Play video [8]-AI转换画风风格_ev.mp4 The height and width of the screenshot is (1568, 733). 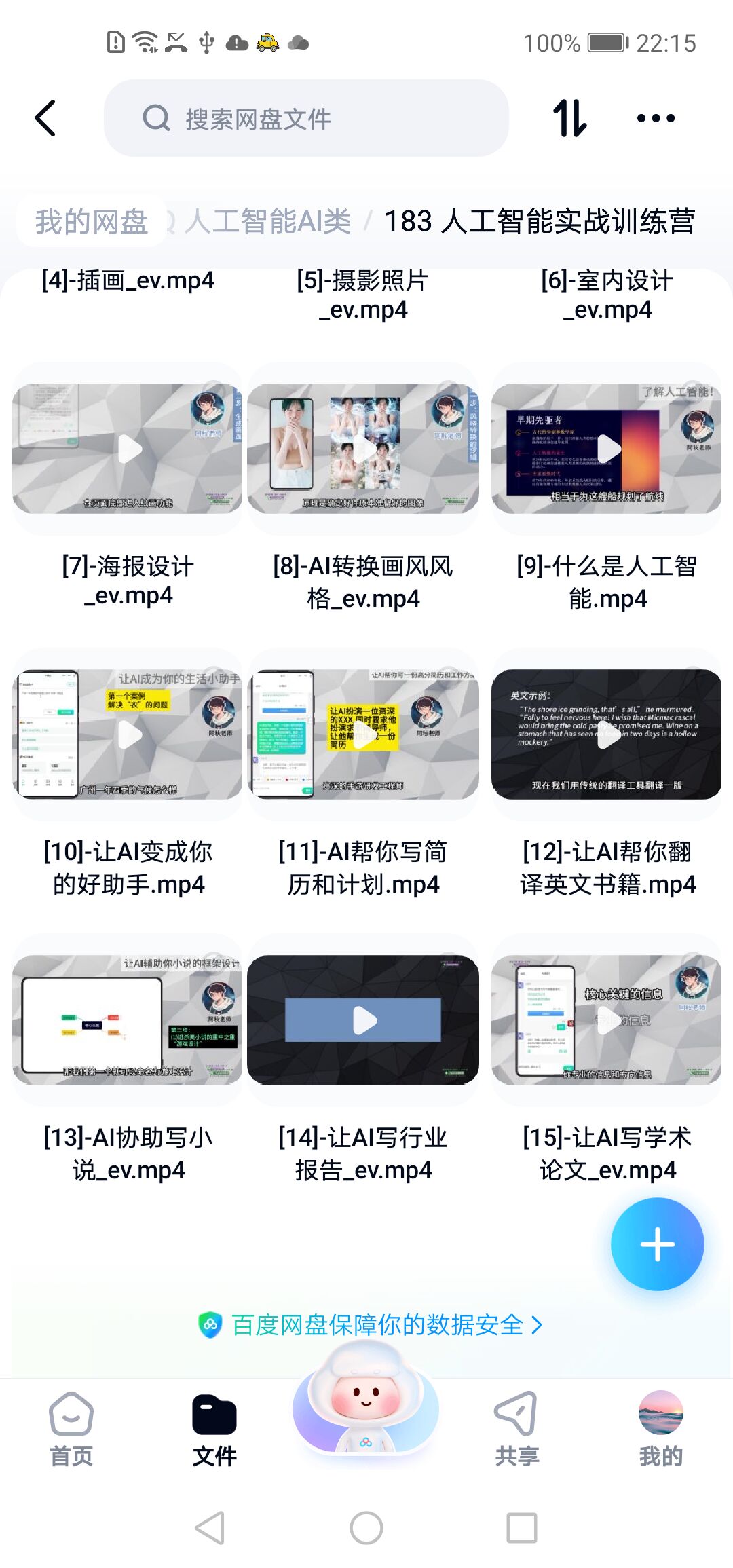click(x=363, y=449)
